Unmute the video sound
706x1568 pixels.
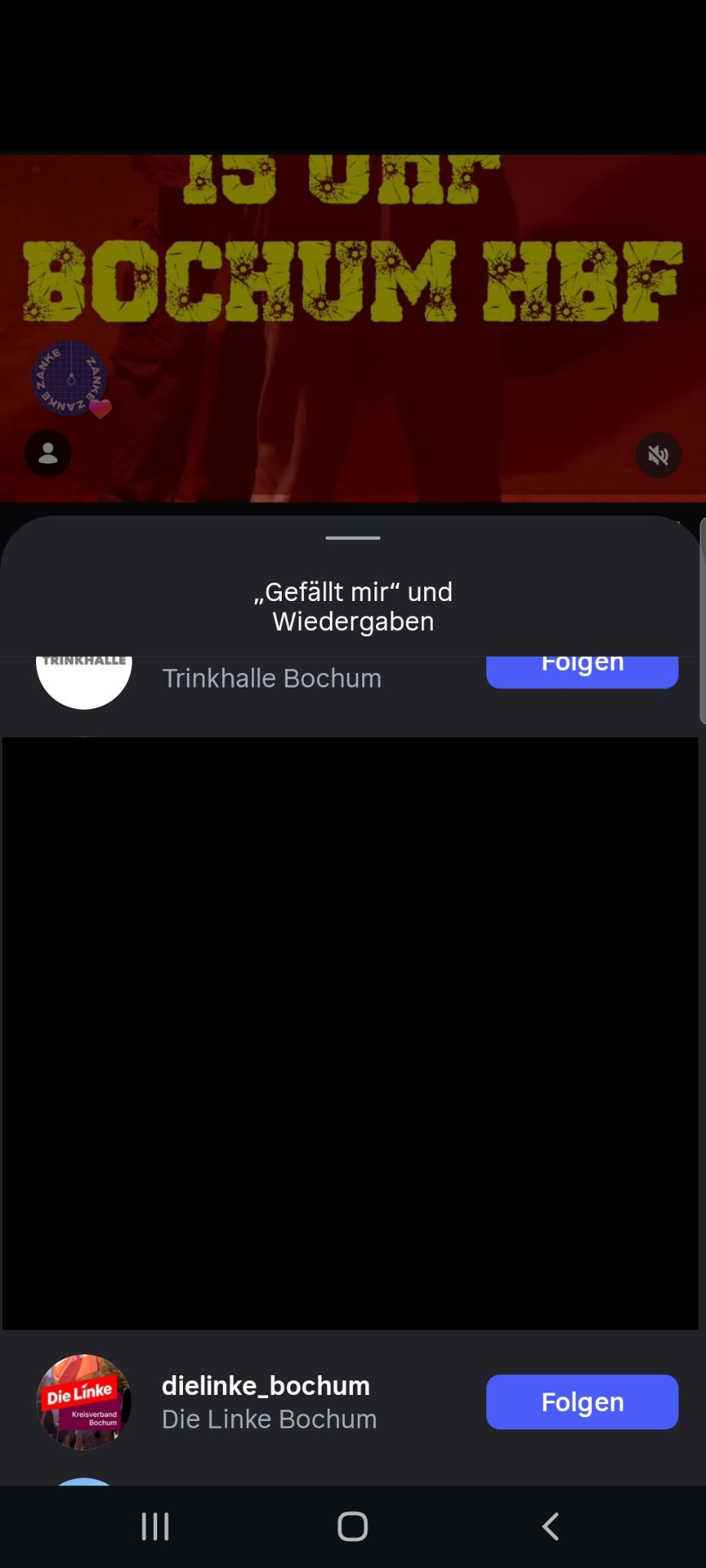point(658,456)
